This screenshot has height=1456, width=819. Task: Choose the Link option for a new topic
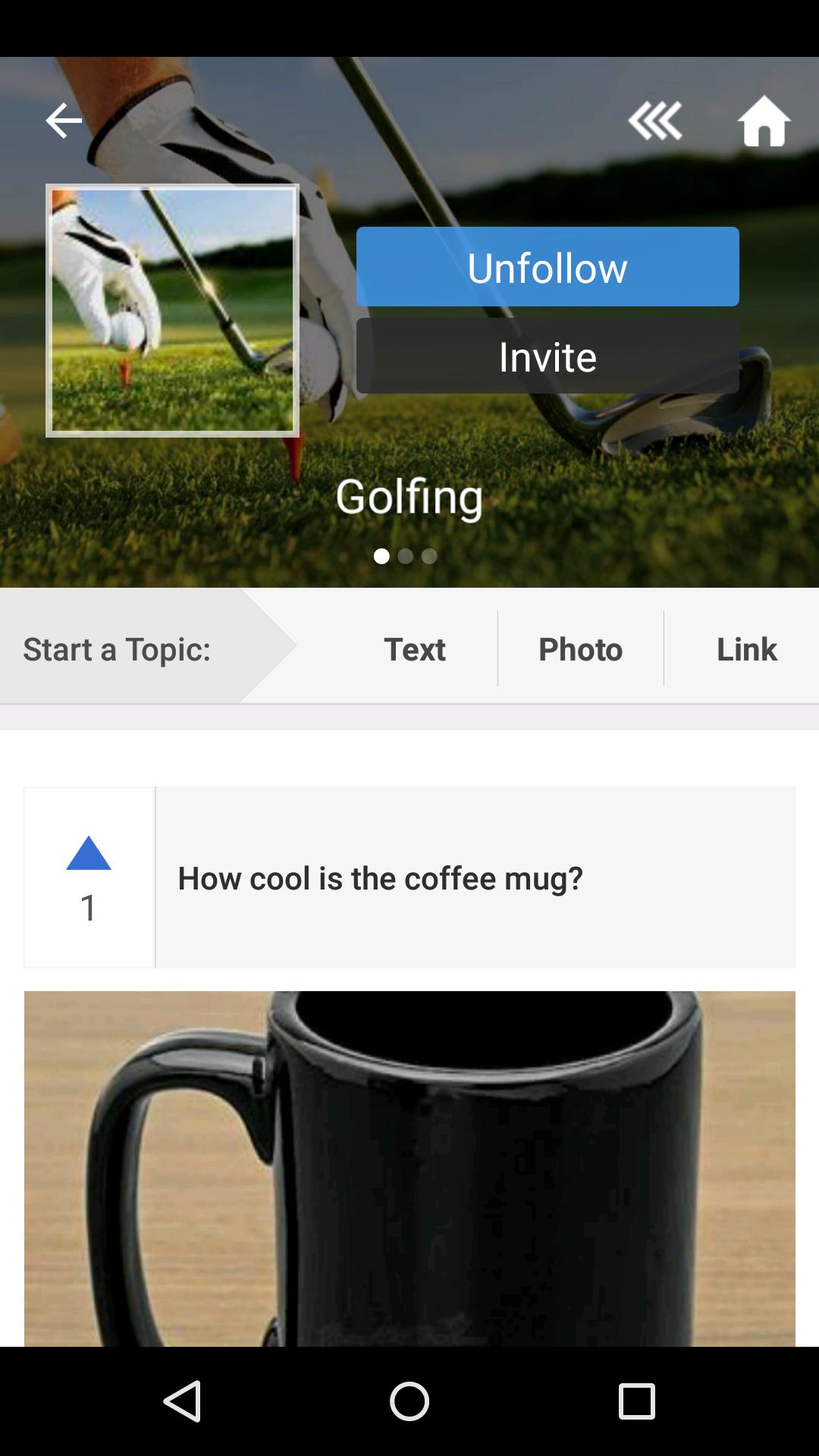(745, 649)
